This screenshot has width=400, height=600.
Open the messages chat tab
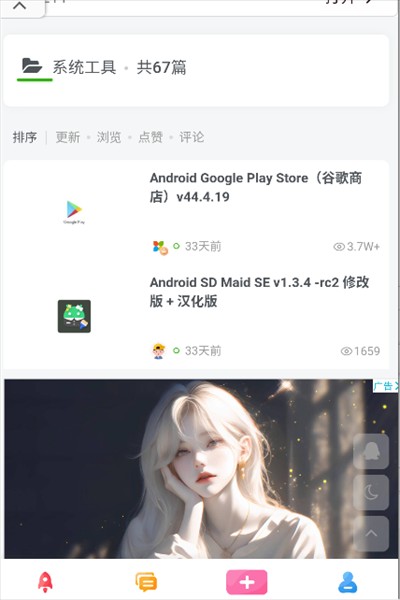point(146,582)
